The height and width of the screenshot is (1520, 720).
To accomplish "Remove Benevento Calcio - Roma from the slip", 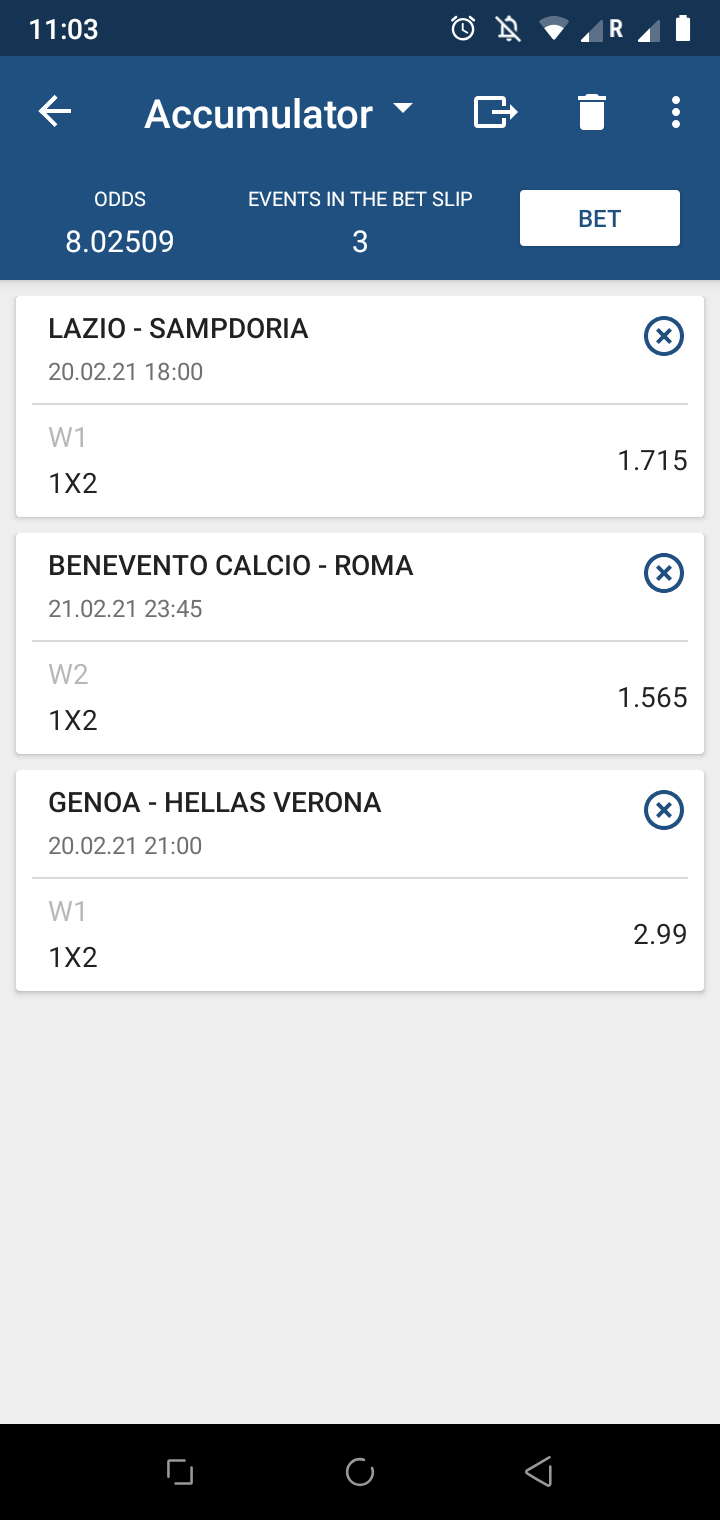I will click(663, 573).
